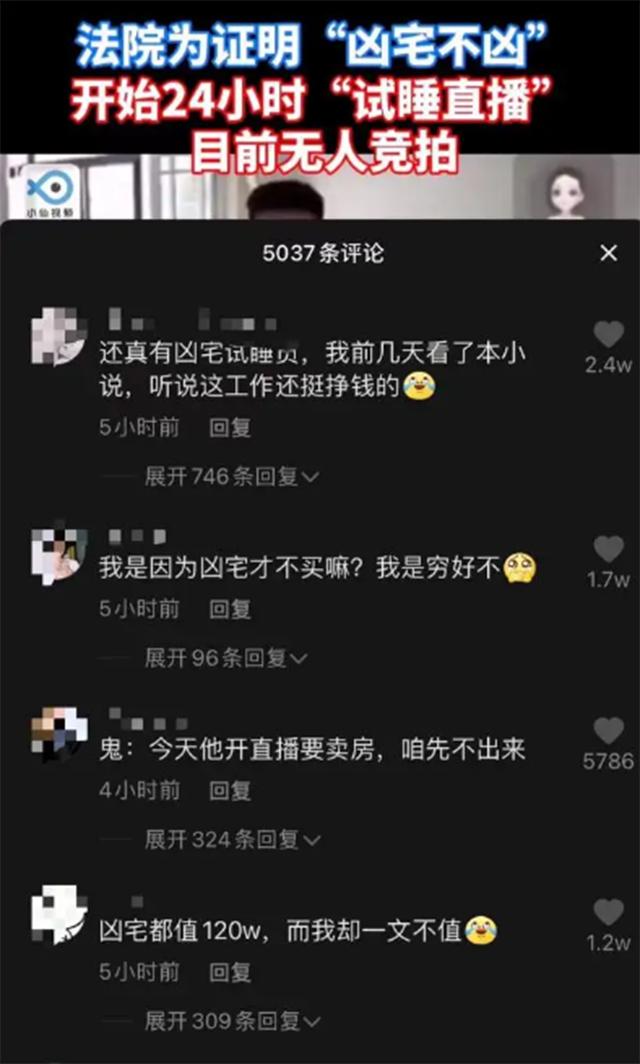
Task: Expand the 309 replies thread
Action: click(x=231, y=1021)
